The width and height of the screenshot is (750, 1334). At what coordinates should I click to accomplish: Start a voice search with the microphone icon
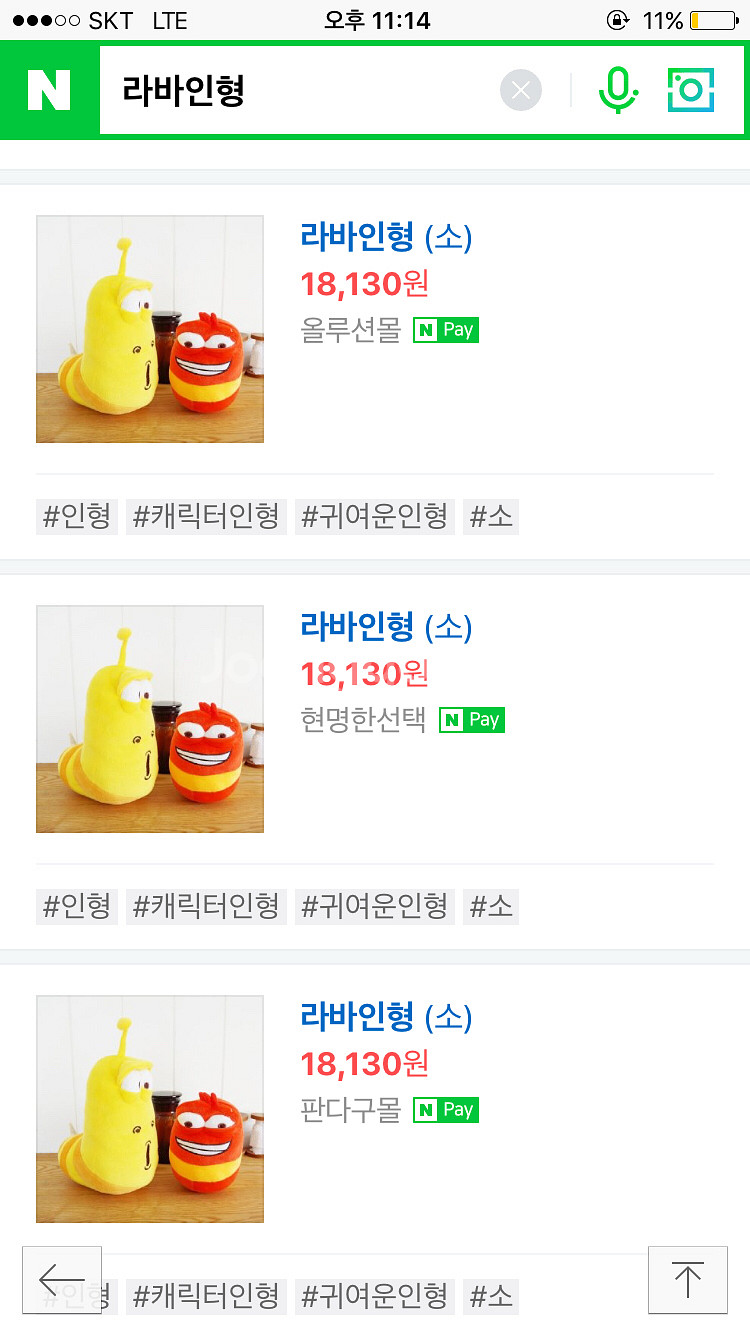click(619, 90)
